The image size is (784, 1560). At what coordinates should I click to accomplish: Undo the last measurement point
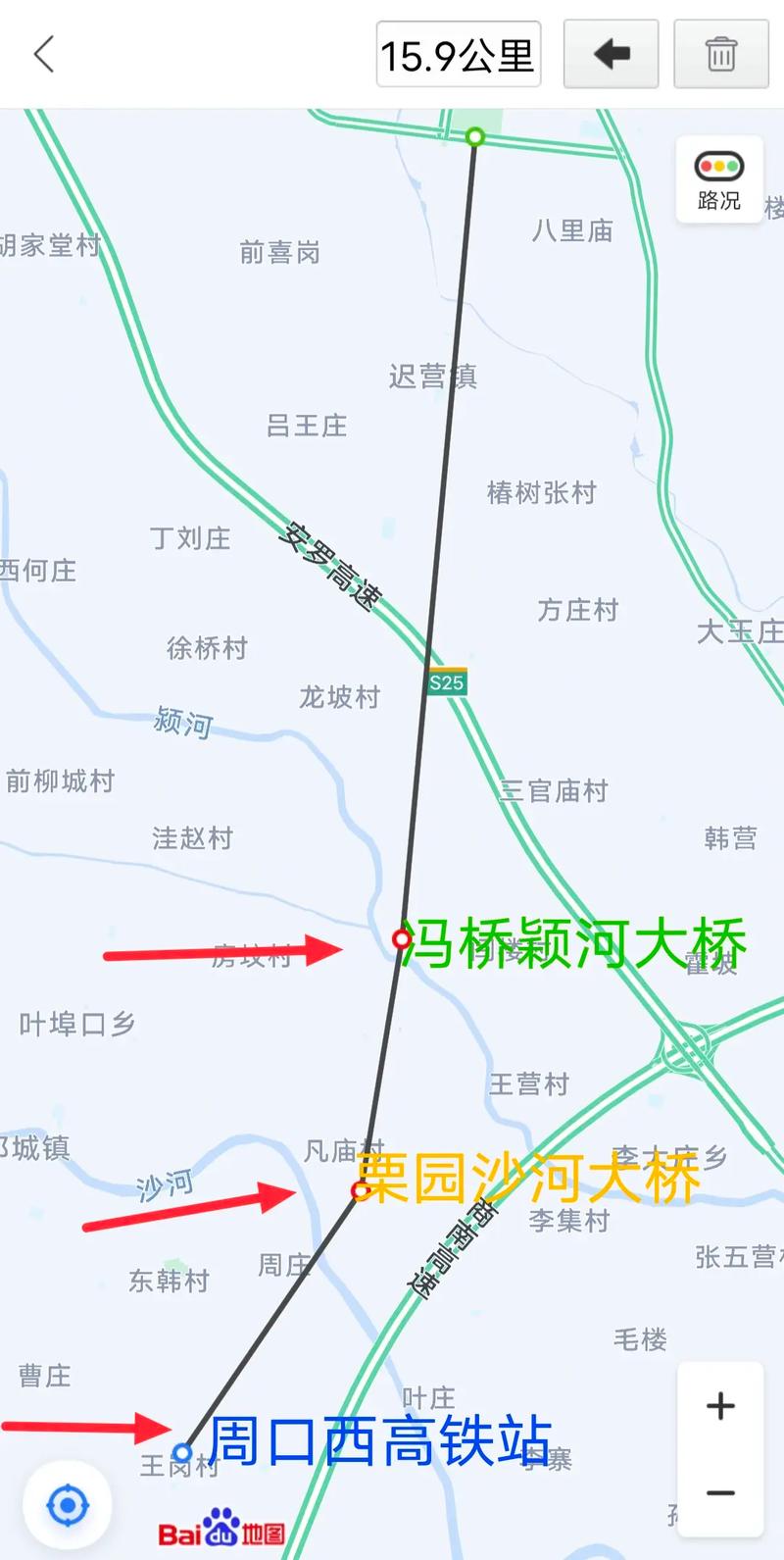click(x=611, y=55)
